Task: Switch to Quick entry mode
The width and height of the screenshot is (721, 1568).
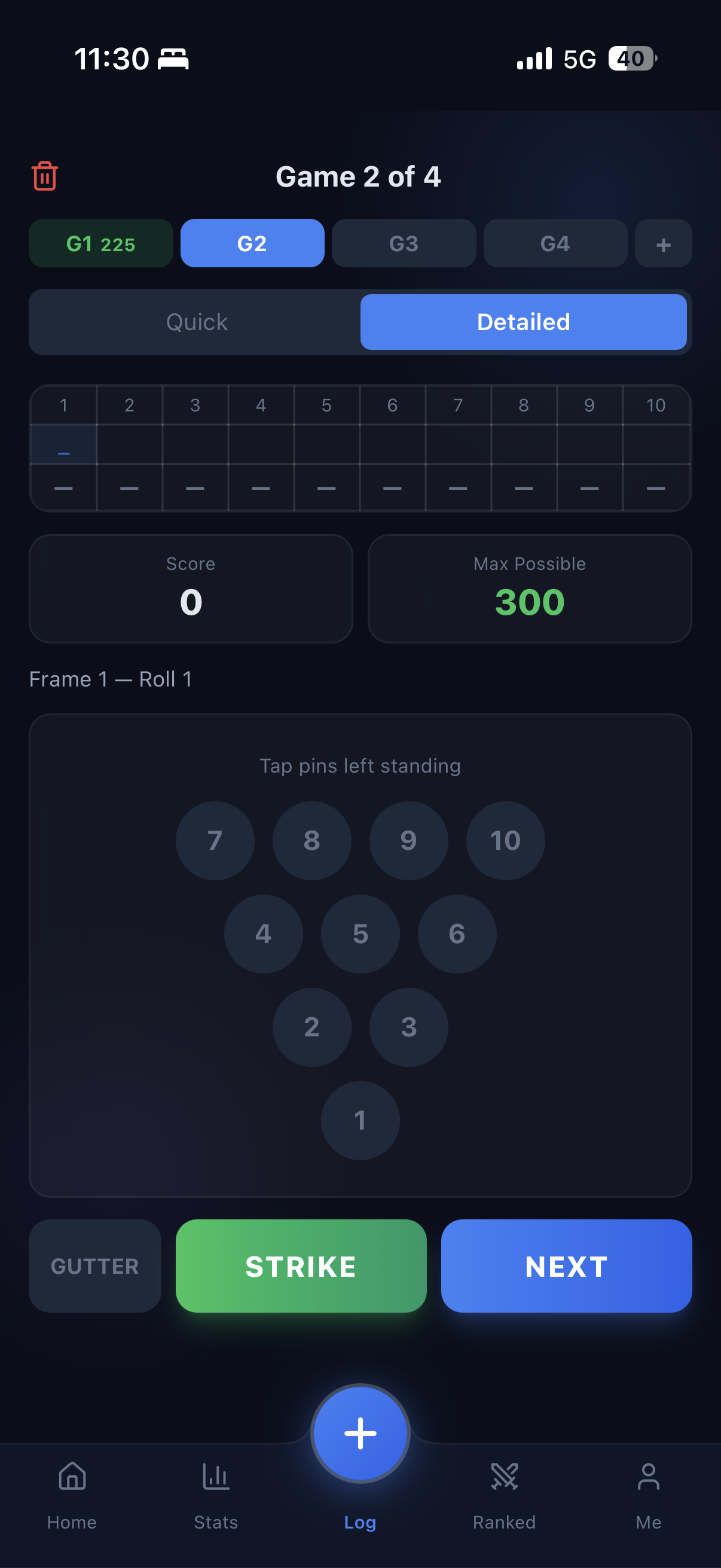Action: tap(197, 322)
